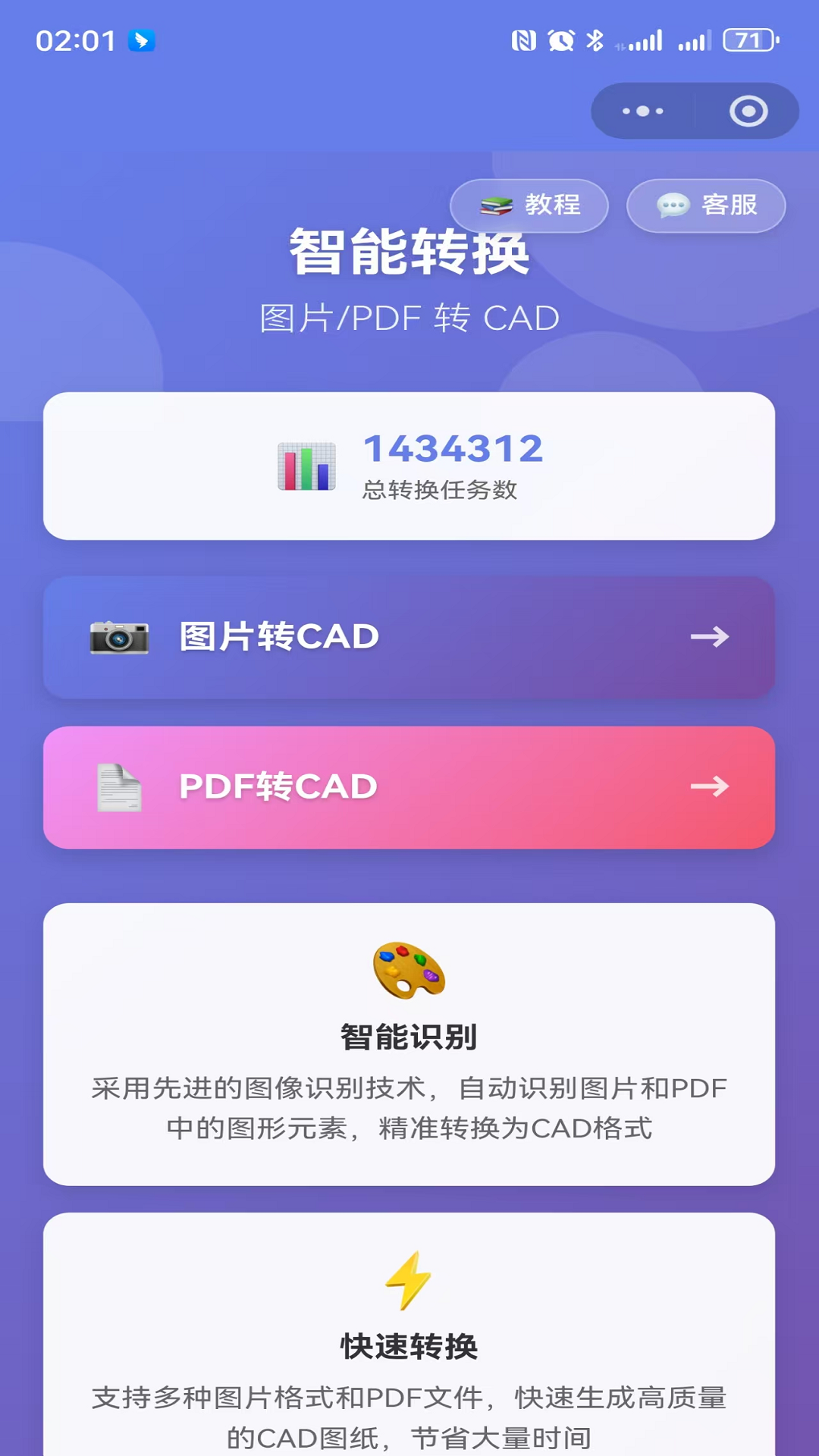The image size is (819, 1456).
Task: Tap the mini-program close capsule button
Action: pyautogui.click(x=748, y=111)
